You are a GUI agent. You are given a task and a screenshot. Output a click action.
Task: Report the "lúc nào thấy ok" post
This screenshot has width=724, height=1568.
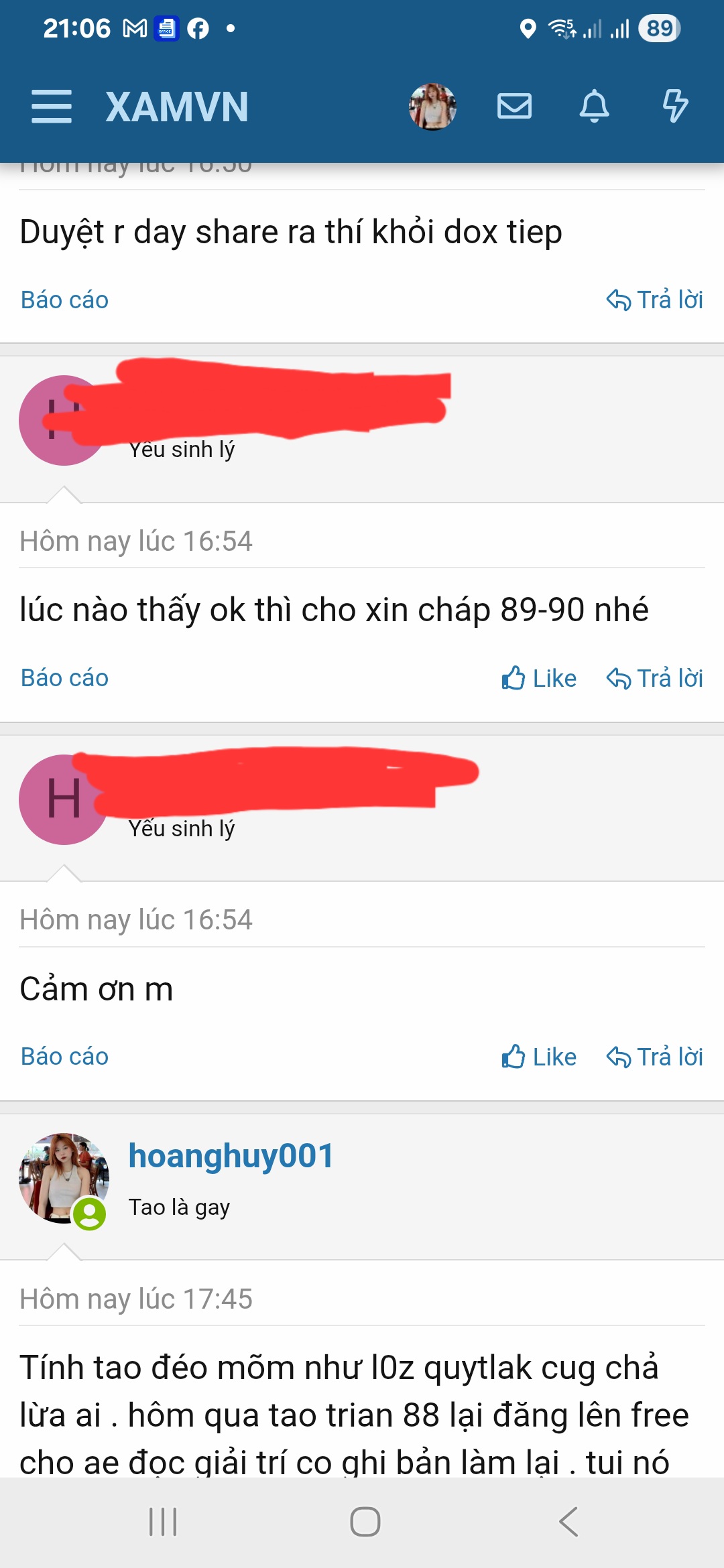64,678
